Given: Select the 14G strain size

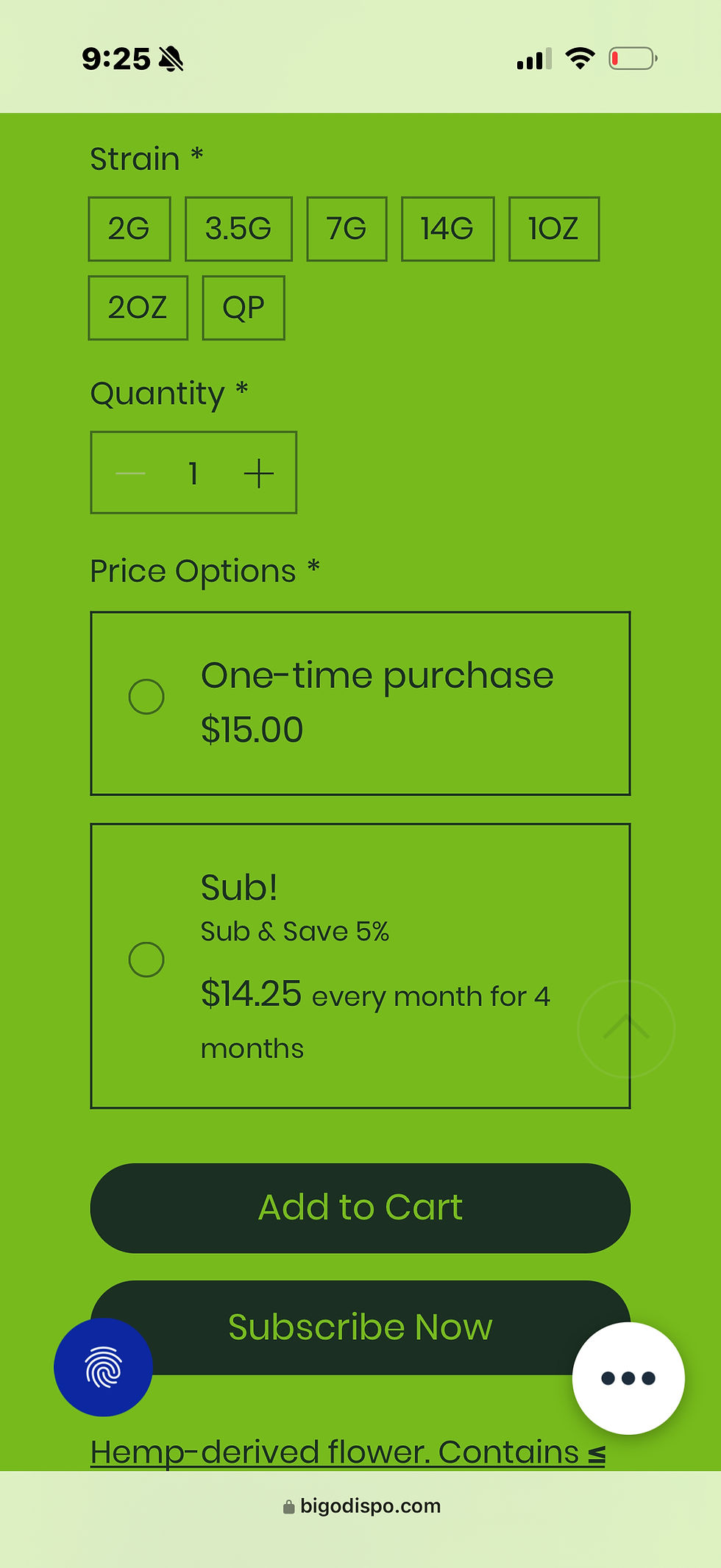Looking at the screenshot, I should [x=447, y=228].
